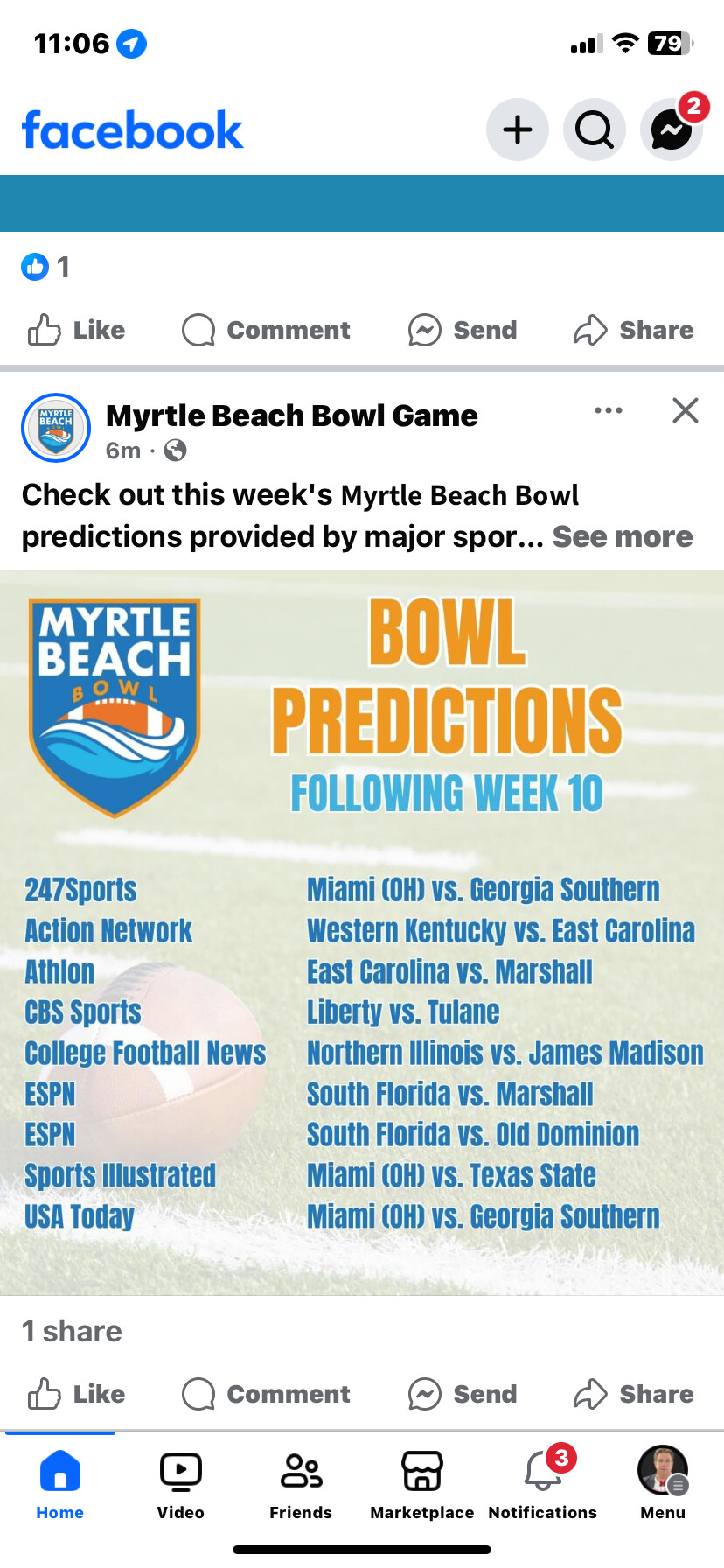The image size is (724, 1568).
Task: Open options menu on Myrtle Beach Bowl post
Action: pos(609,410)
